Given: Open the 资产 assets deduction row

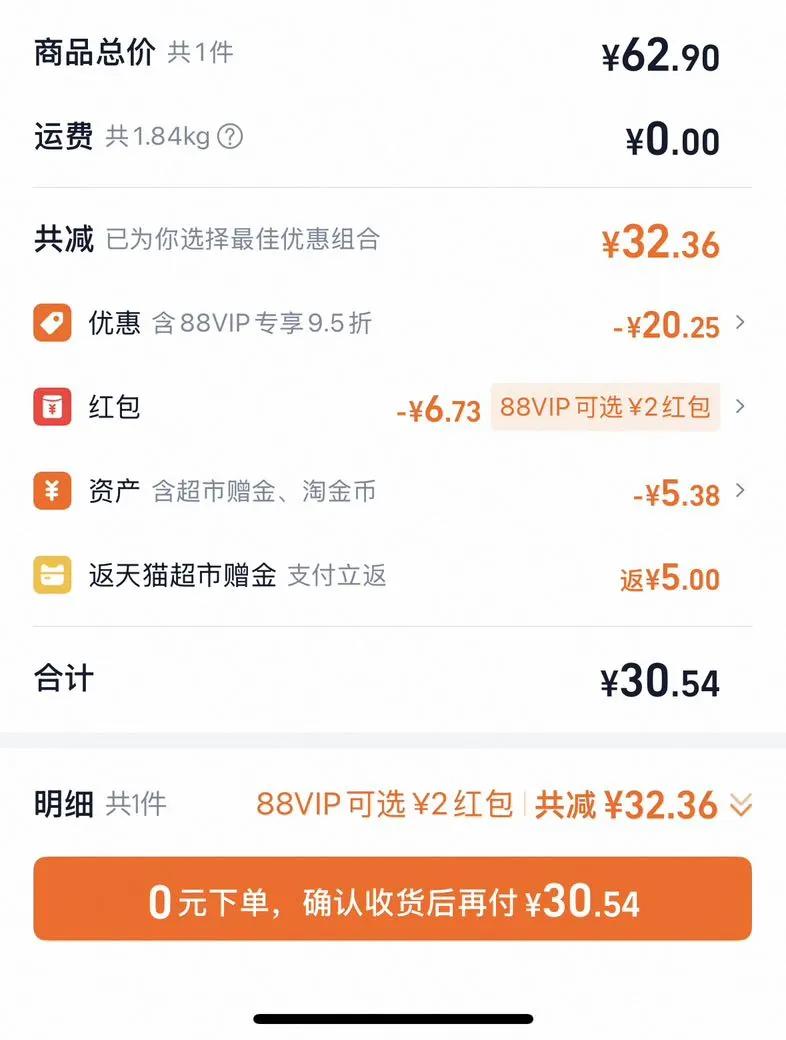Looking at the screenshot, I should 392,492.
